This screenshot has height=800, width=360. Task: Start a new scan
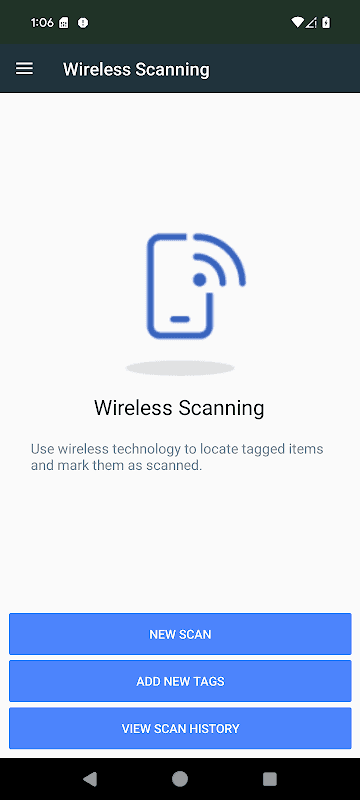180,634
